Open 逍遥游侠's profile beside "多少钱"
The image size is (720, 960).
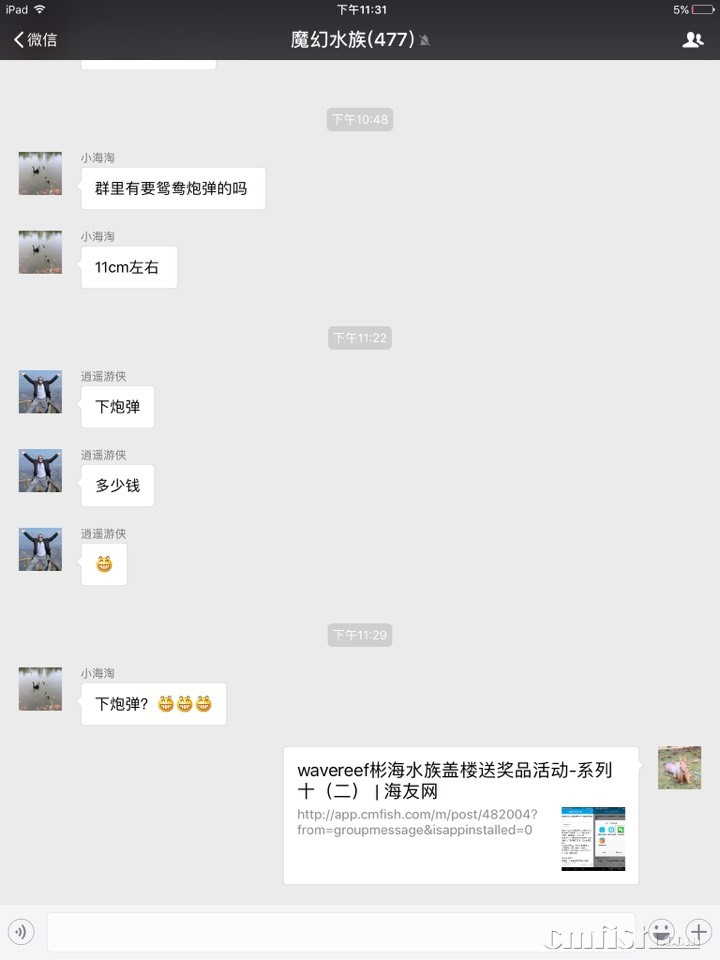click(x=40, y=471)
